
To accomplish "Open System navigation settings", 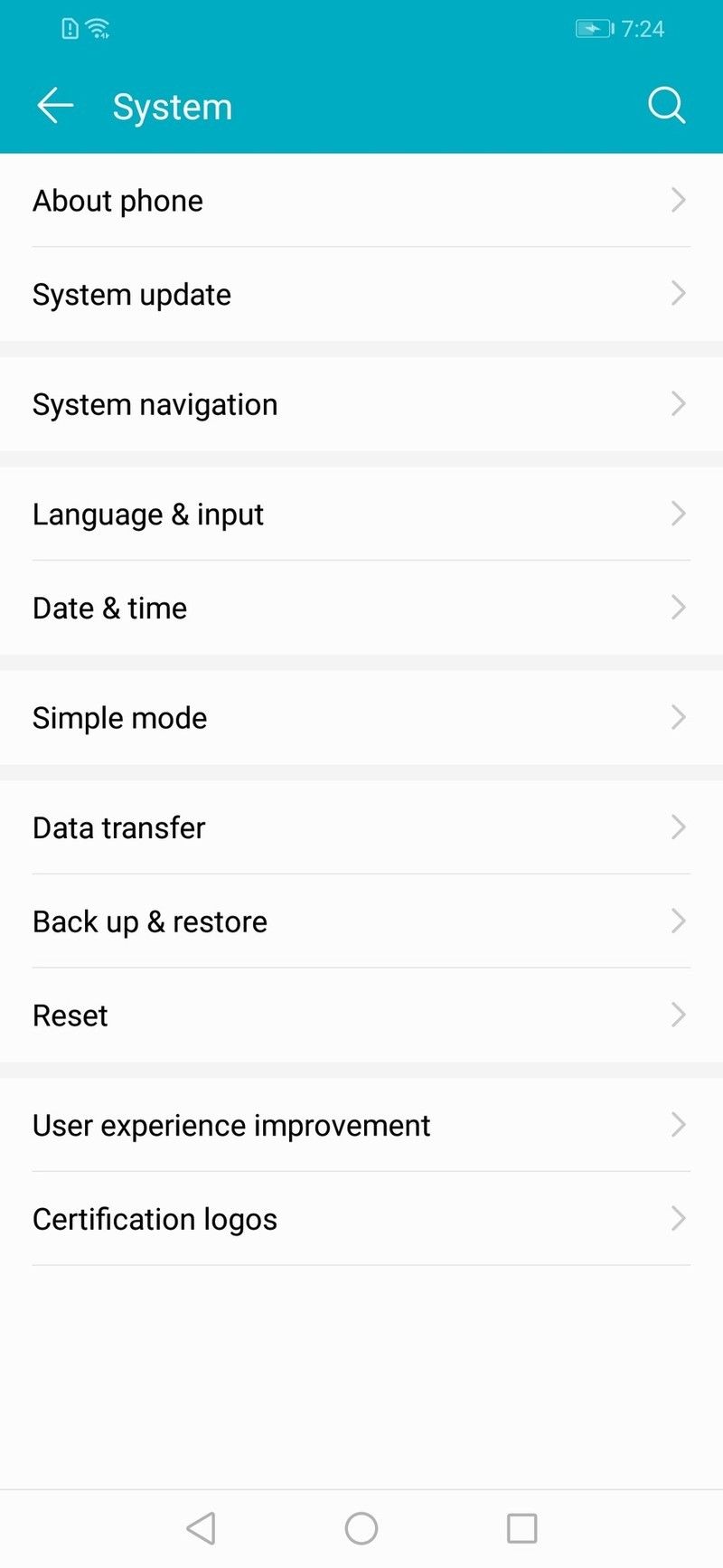I will [361, 404].
